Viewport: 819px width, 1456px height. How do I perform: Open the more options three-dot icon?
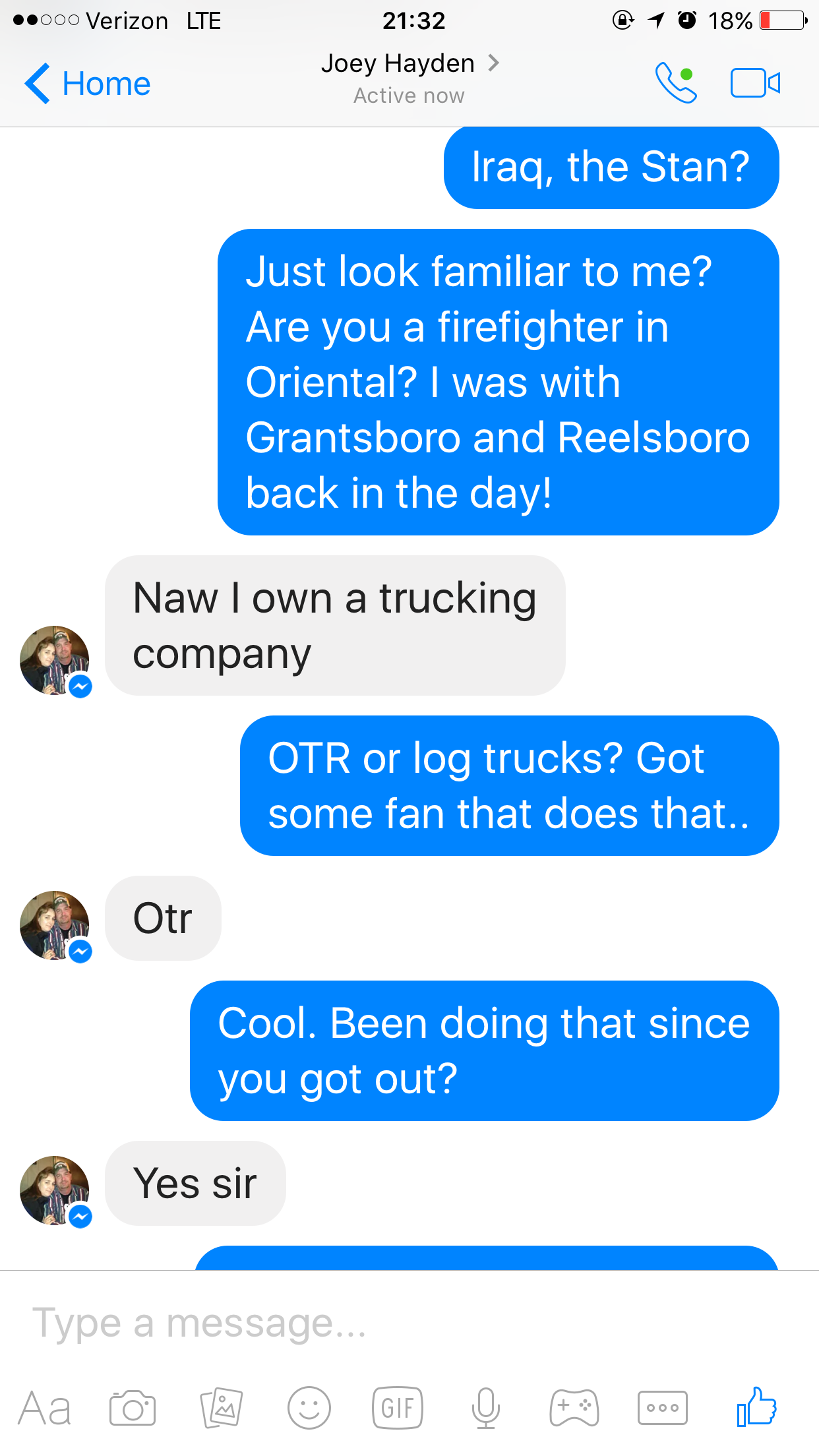point(663,1409)
